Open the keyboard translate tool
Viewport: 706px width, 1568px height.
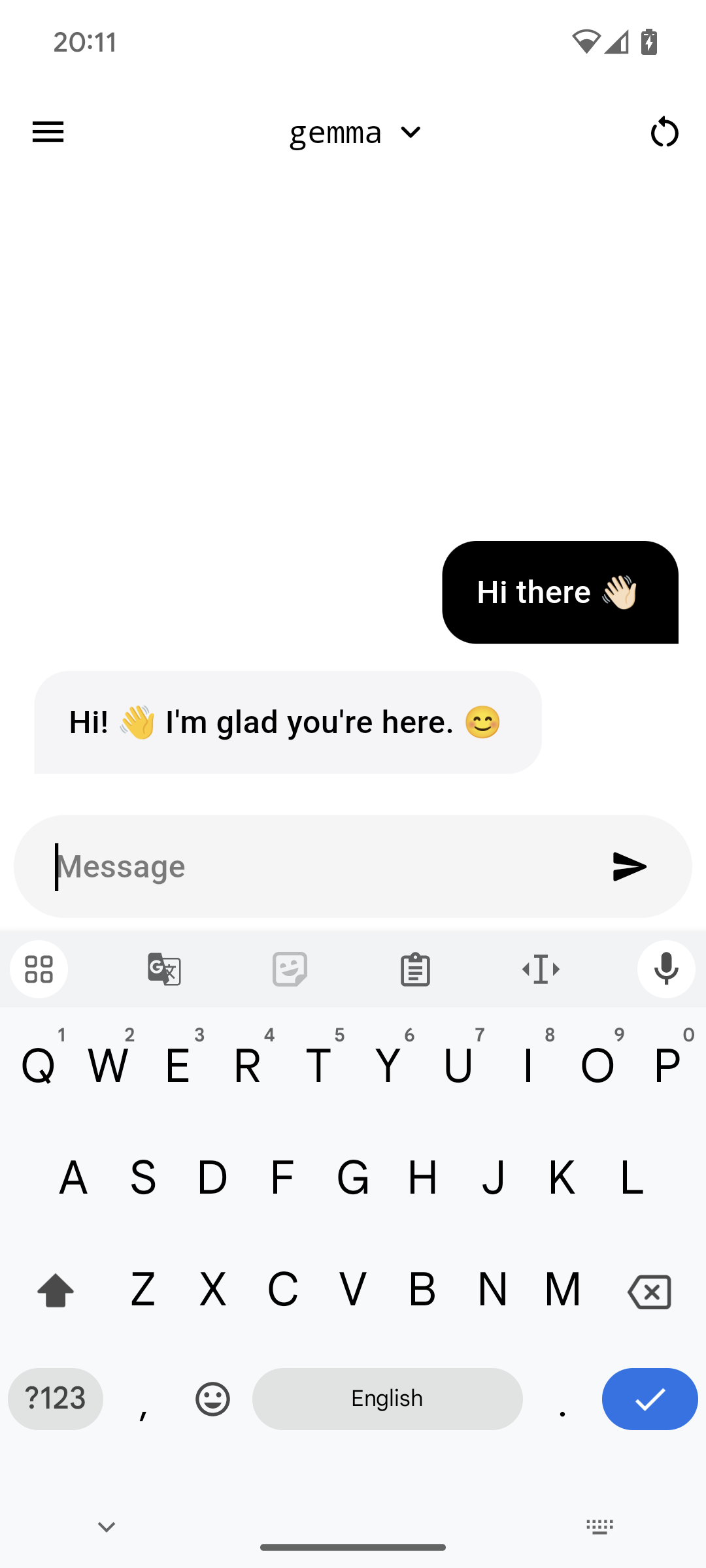[x=164, y=969]
